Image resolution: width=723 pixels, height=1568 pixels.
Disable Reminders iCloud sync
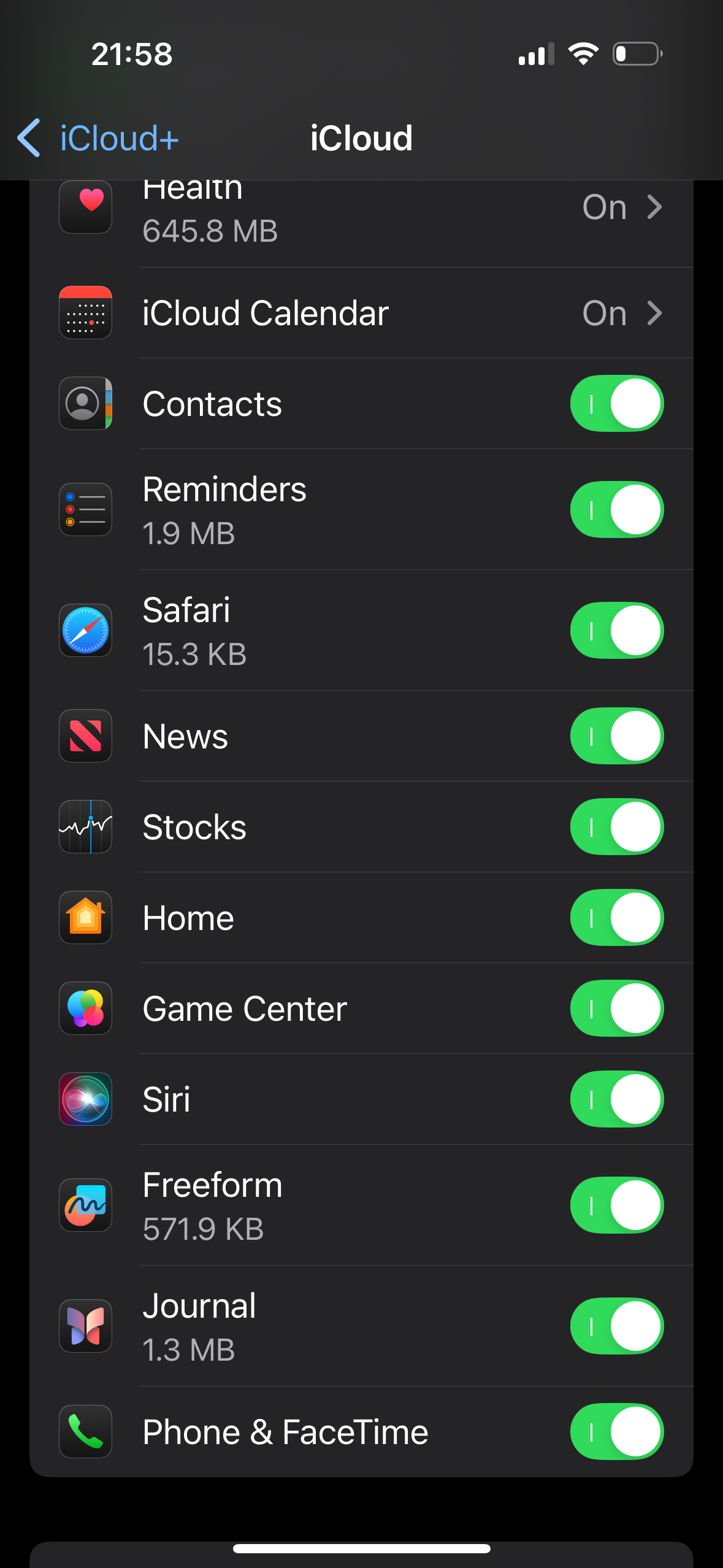click(x=616, y=510)
